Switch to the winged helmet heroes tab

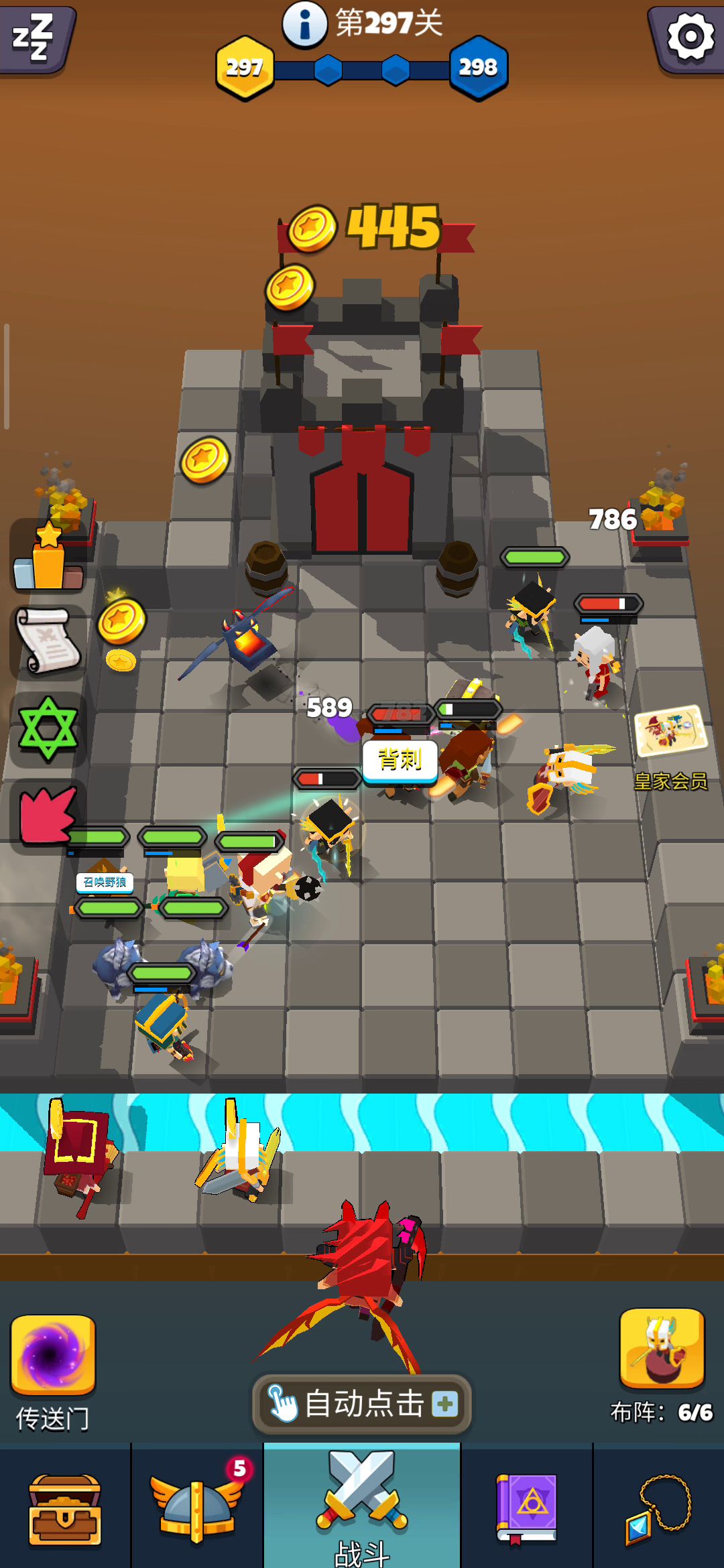[196, 1508]
